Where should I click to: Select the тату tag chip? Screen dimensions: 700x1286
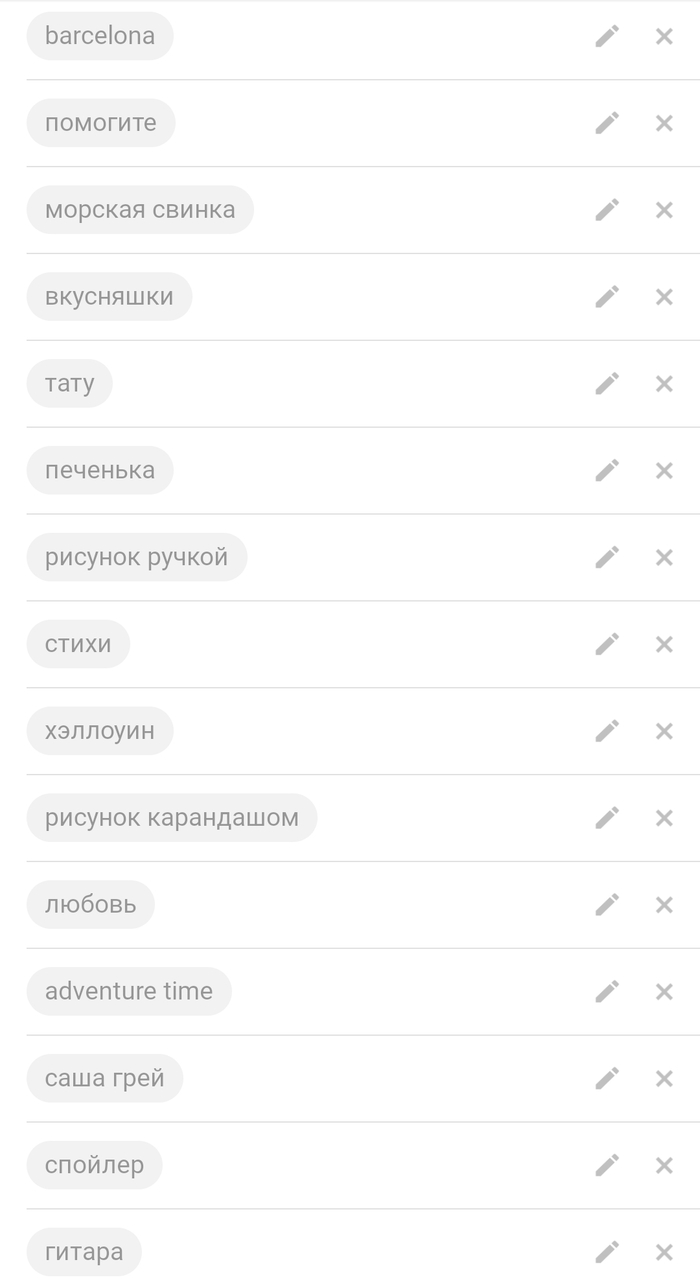69,384
